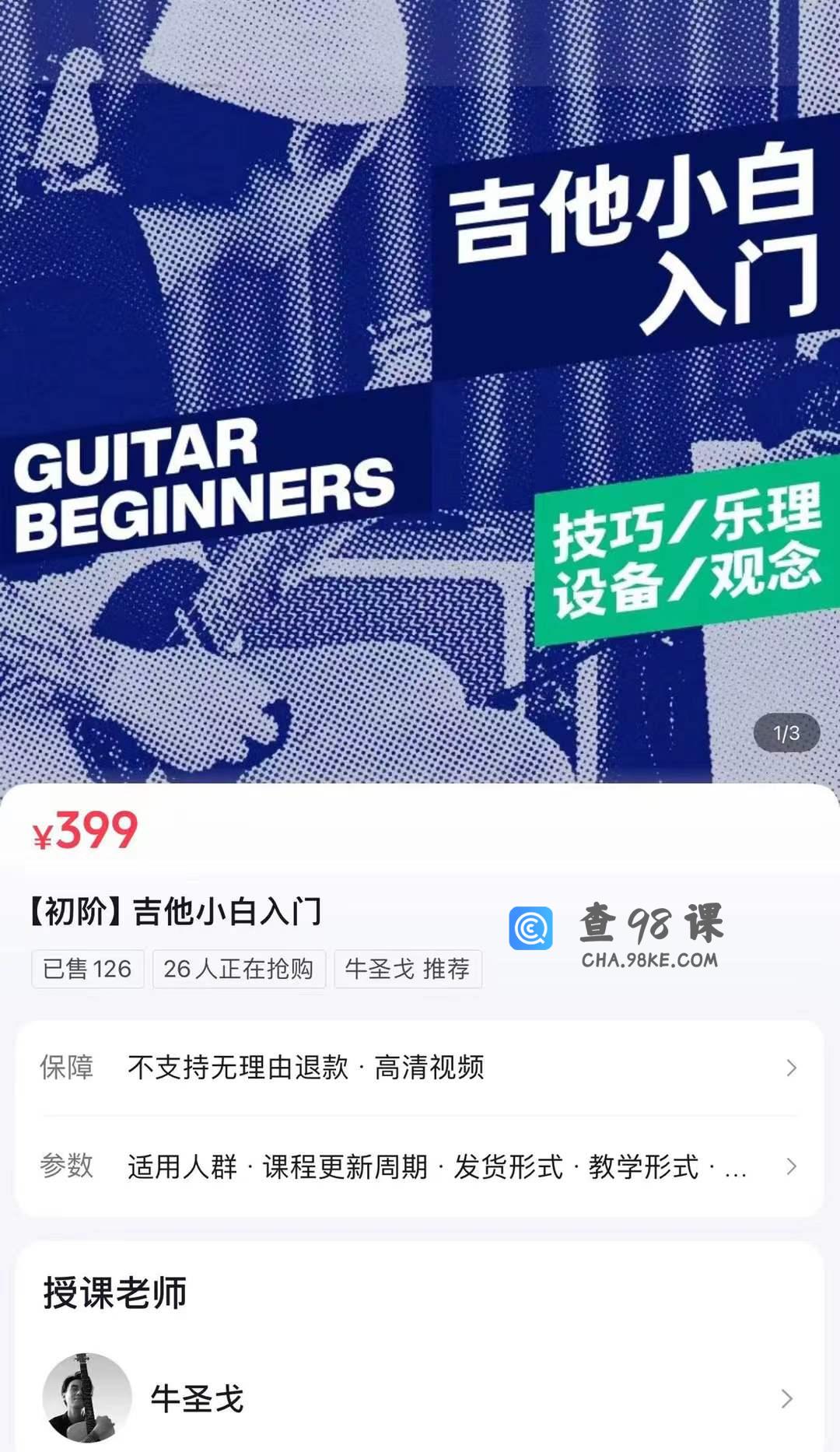Image resolution: width=840 pixels, height=1452 pixels.
Task: Open teacher 牛圣戈's profile
Action: [420, 1398]
